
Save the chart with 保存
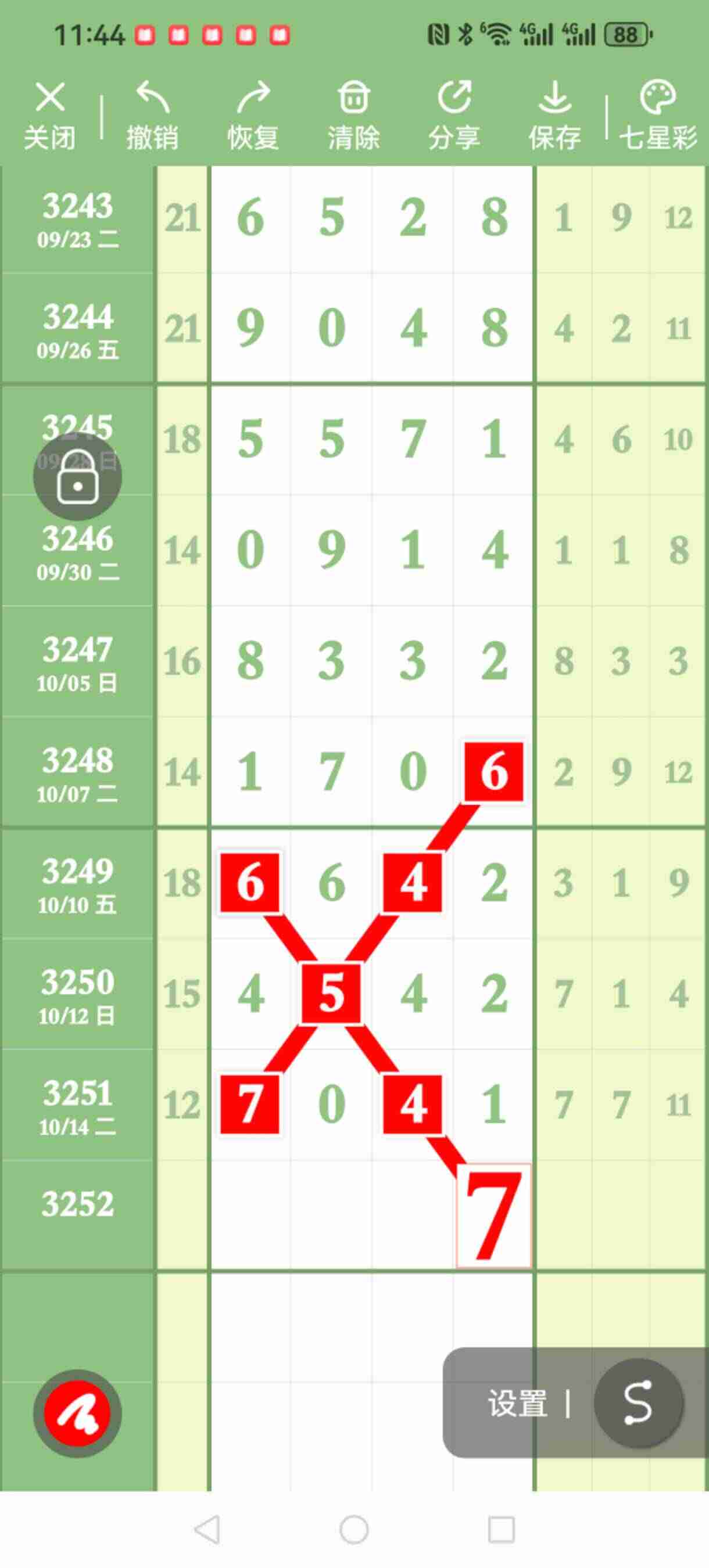554,114
